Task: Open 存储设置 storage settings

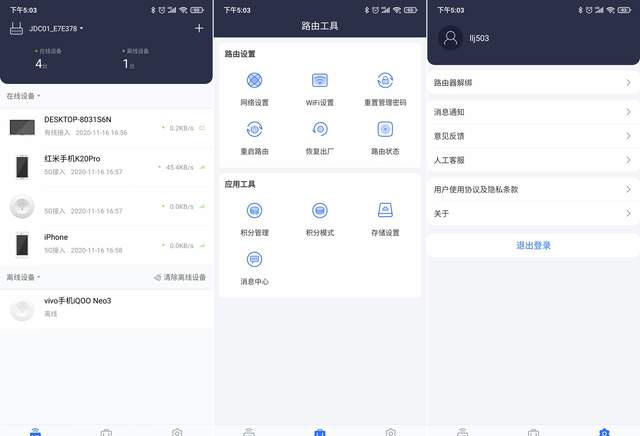Action: (x=385, y=220)
